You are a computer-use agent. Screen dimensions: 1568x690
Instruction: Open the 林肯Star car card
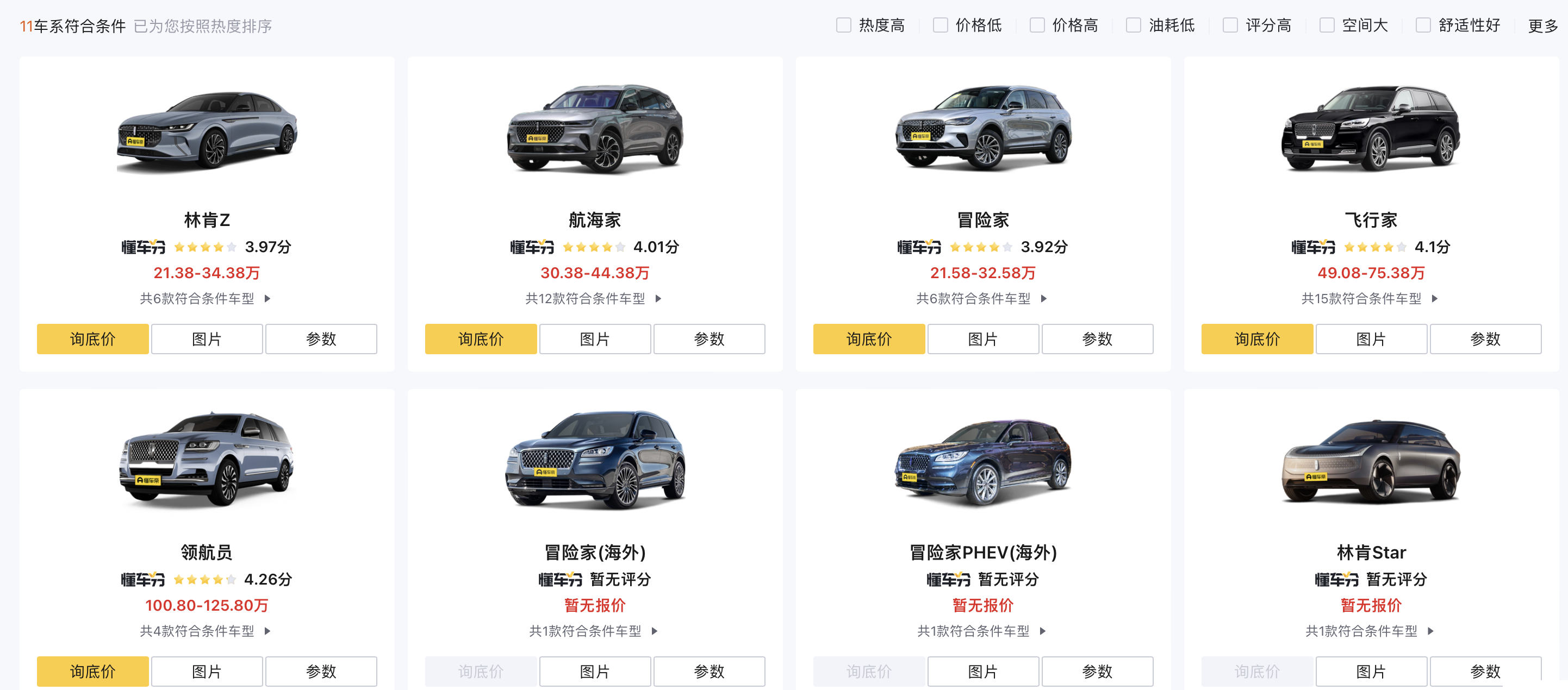(x=1371, y=552)
